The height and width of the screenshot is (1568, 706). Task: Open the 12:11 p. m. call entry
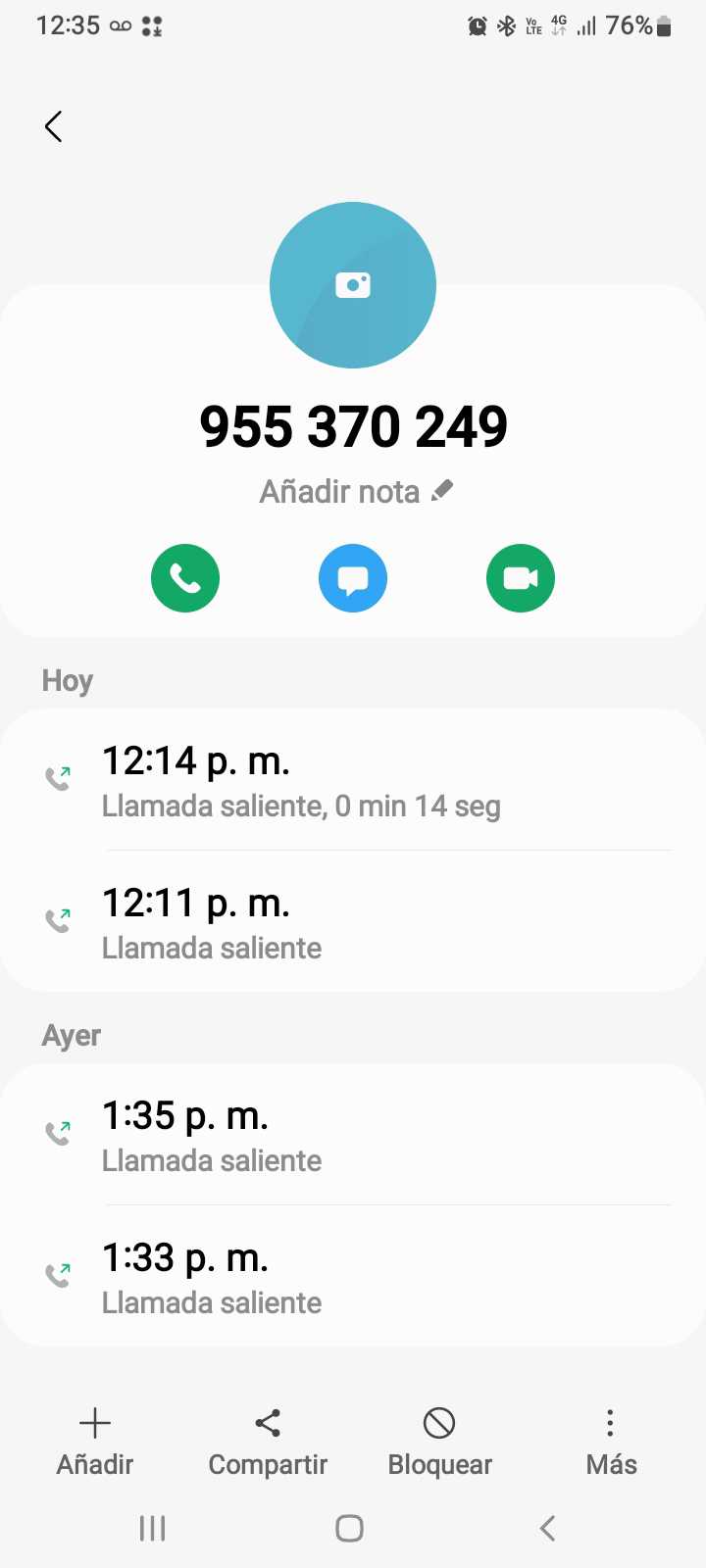[x=353, y=923]
